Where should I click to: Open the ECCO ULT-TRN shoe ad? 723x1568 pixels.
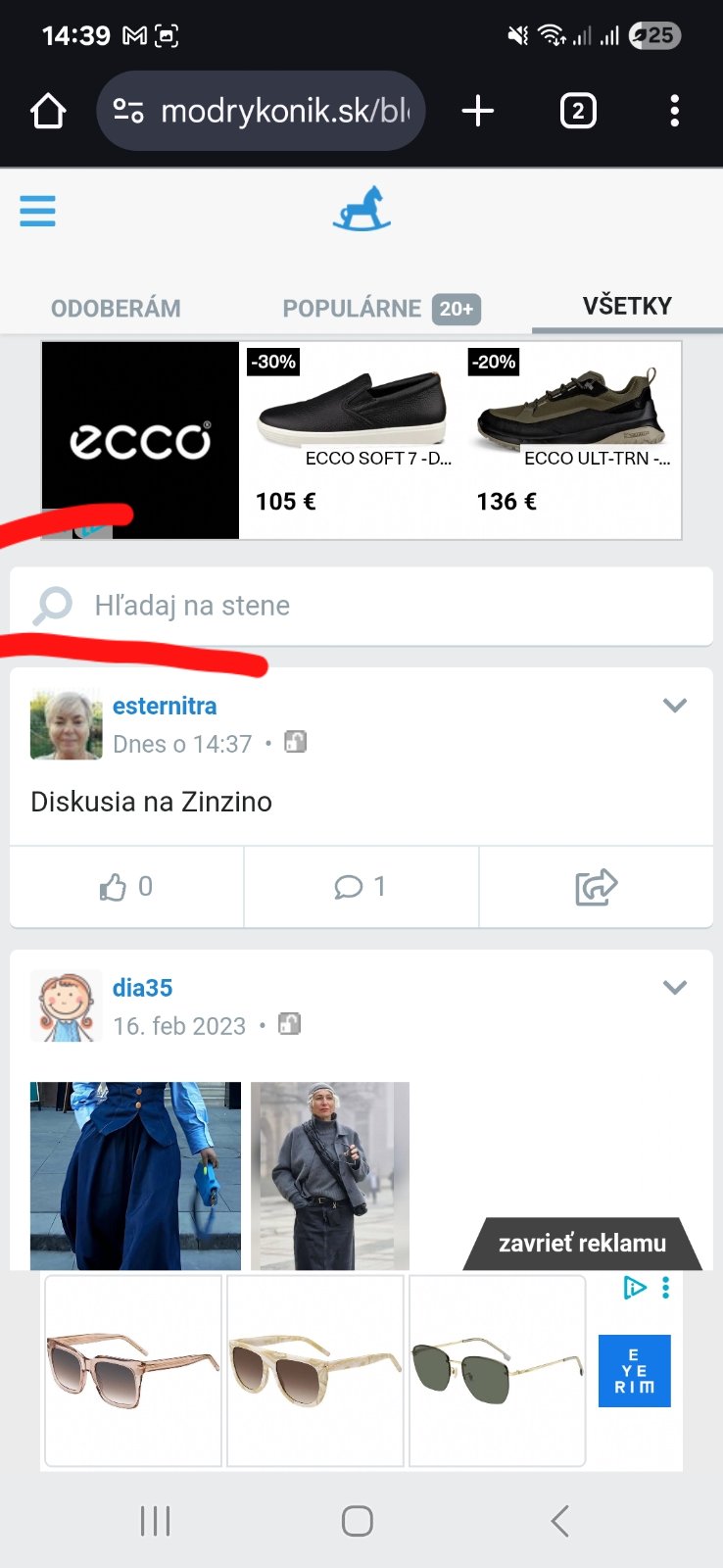coord(572,431)
